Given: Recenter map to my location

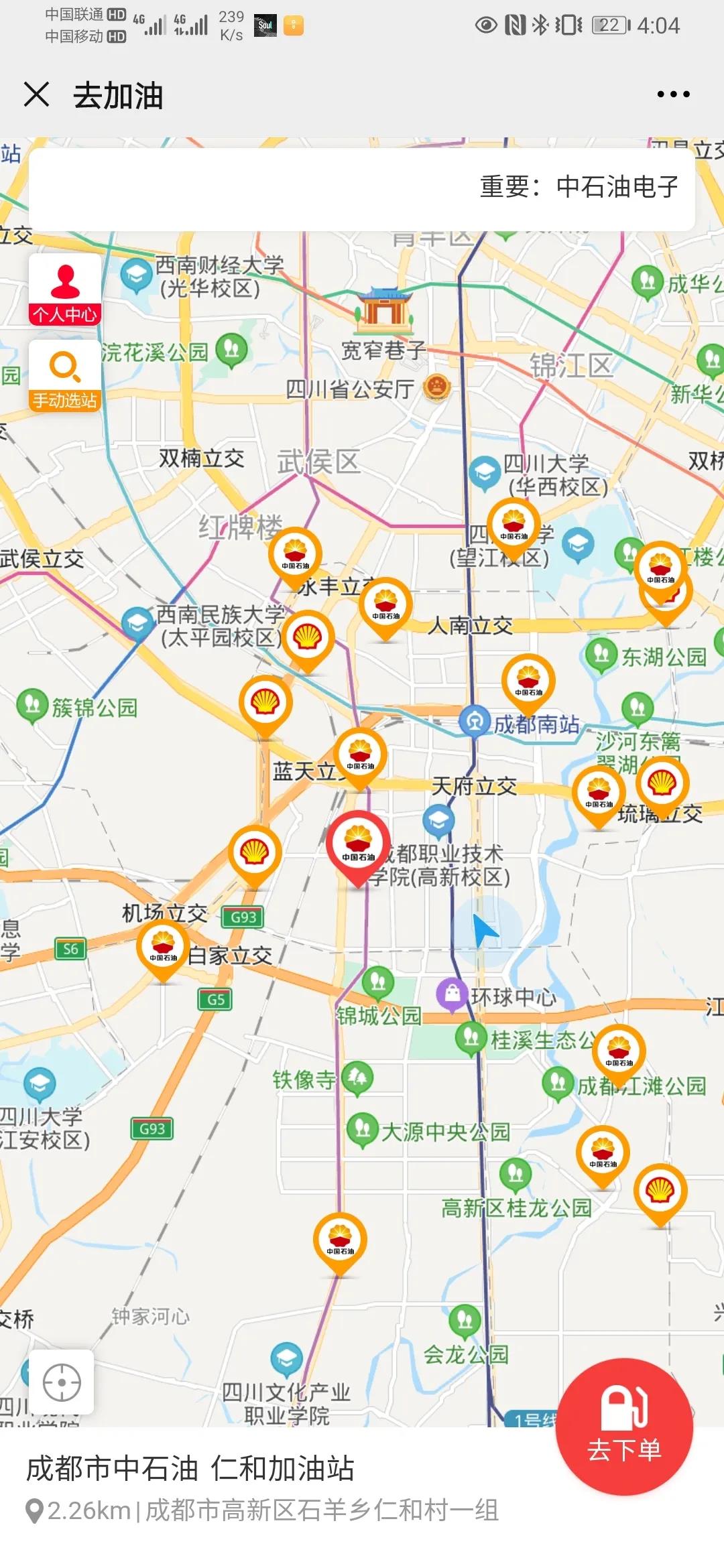Looking at the screenshot, I should coord(62,1382).
